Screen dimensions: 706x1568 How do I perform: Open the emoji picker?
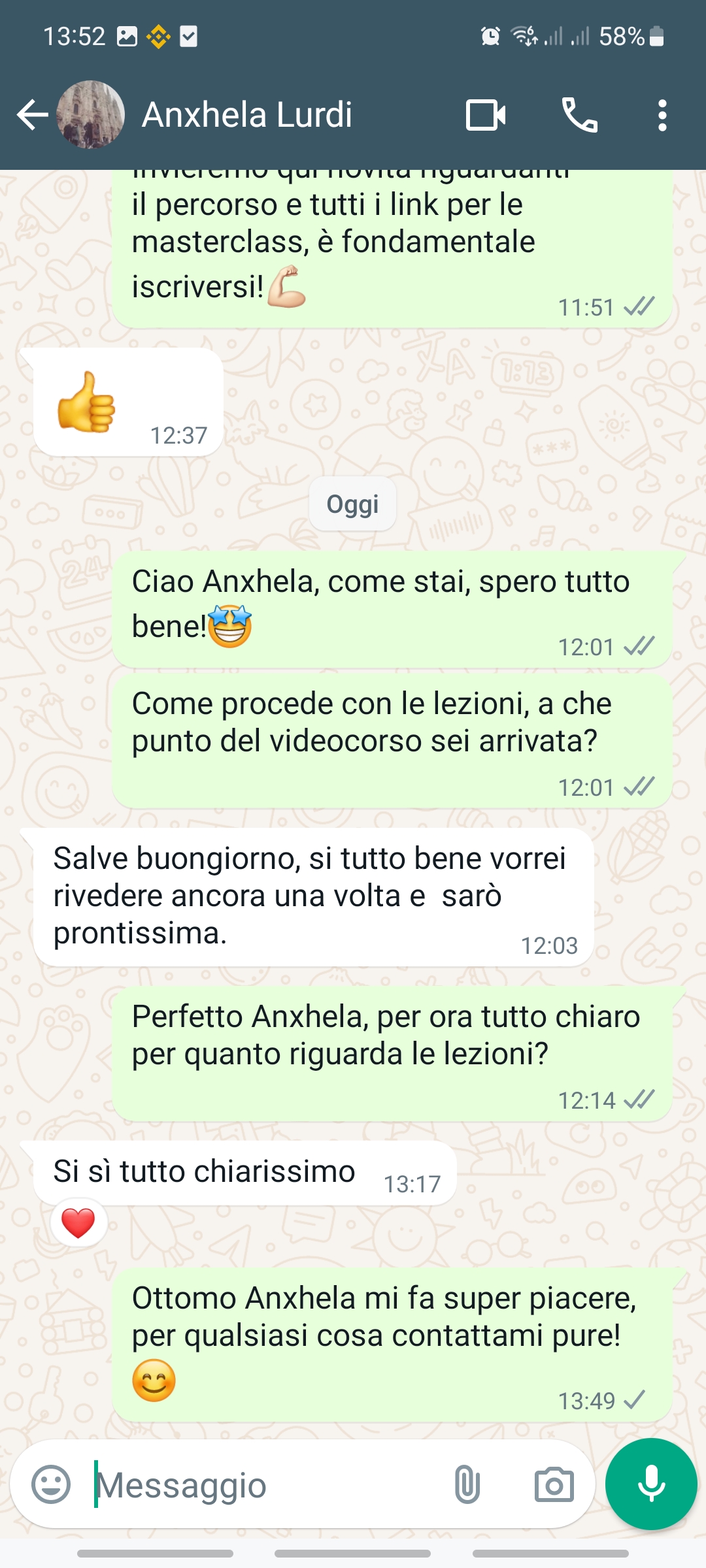coord(51,1484)
